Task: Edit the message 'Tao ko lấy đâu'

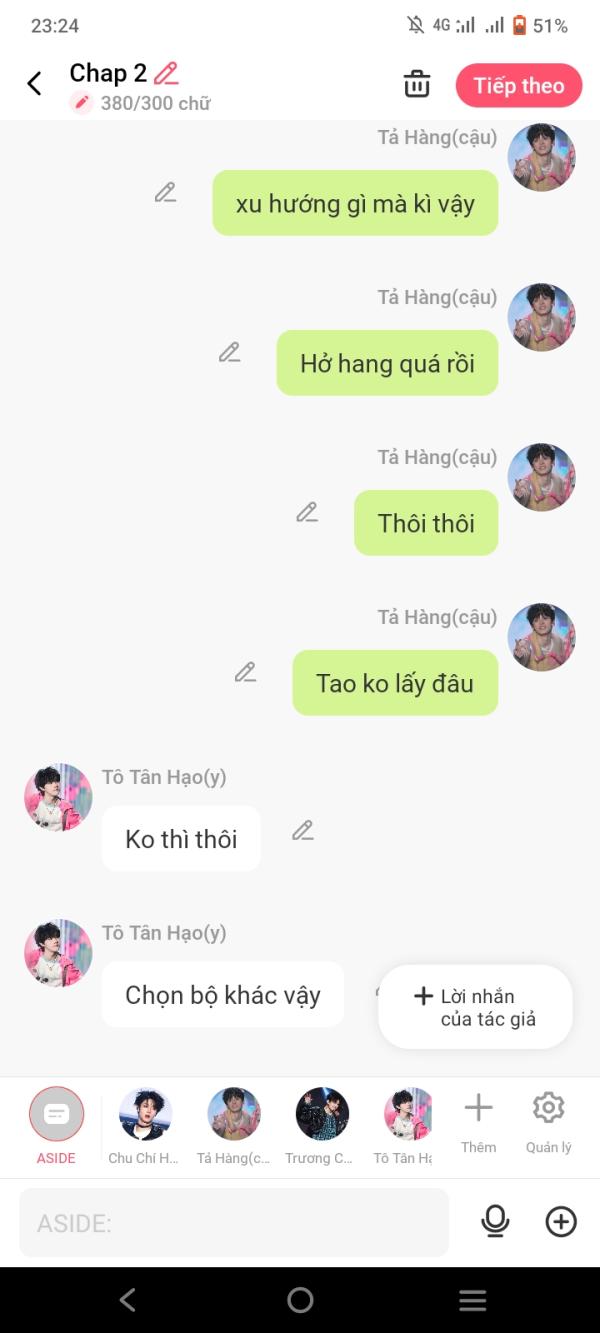Action: (x=246, y=672)
